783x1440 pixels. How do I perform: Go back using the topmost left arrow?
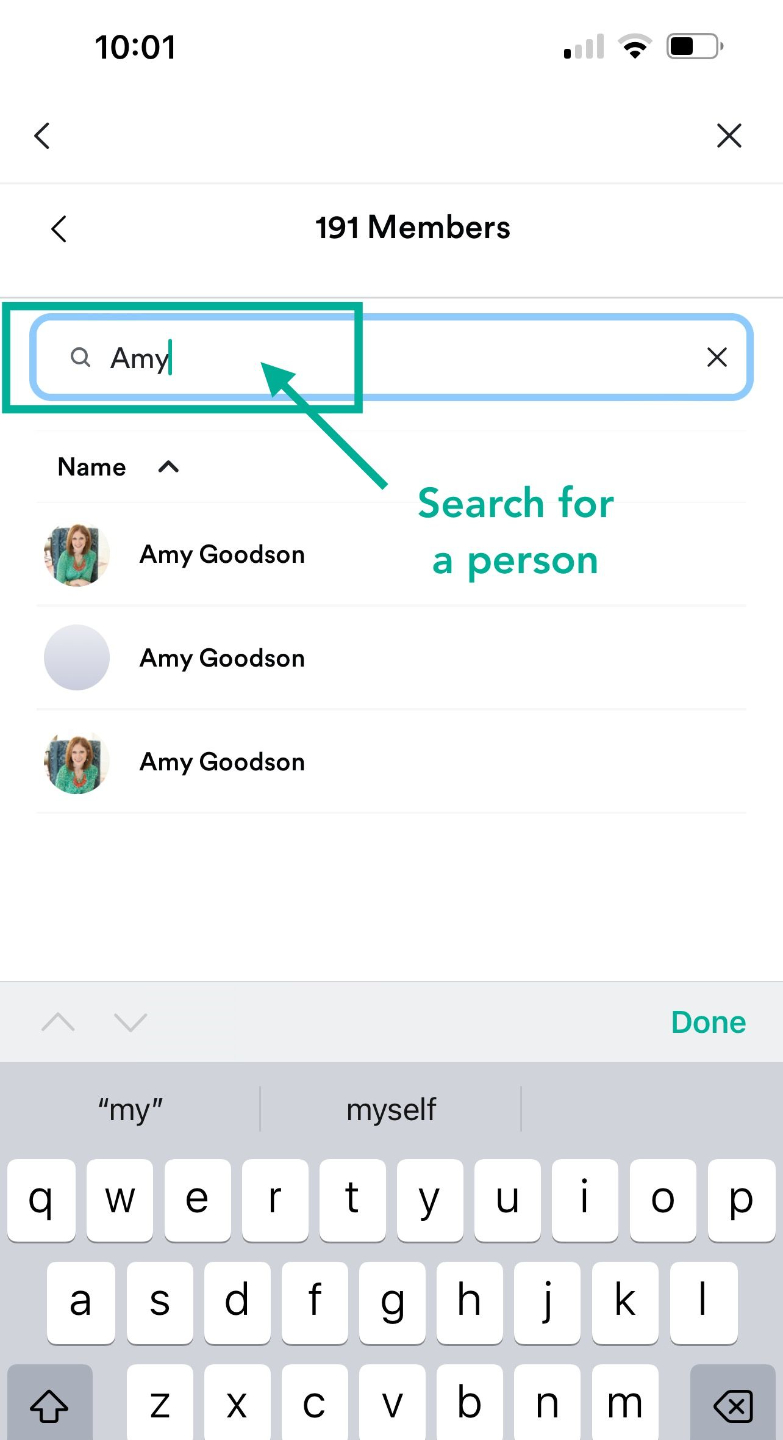pyautogui.click(x=42, y=136)
